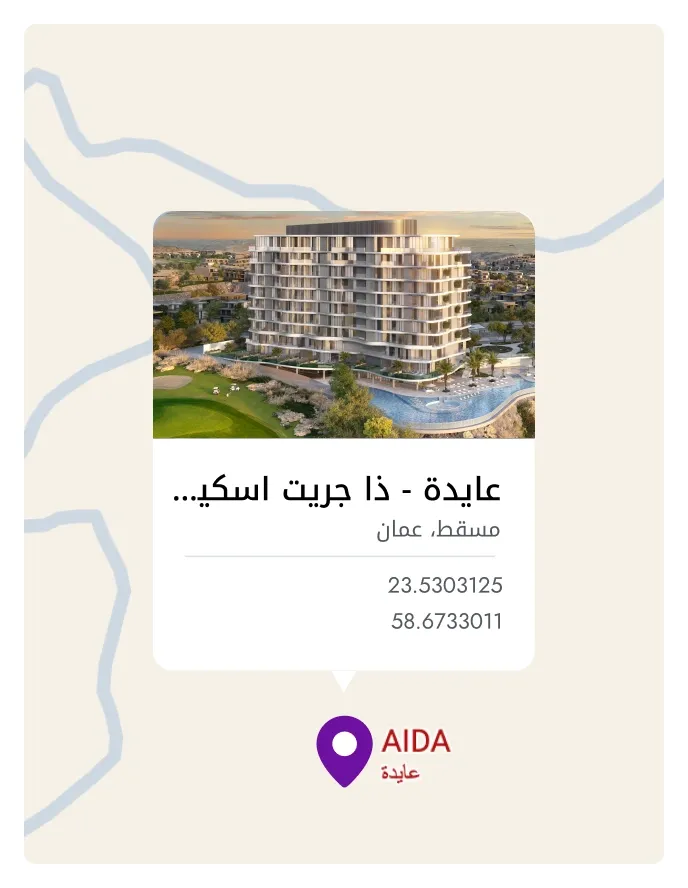Open the AIDA property card with building photo
The width and height of the screenshot is (688, 888).
click(x=343, y=440)
